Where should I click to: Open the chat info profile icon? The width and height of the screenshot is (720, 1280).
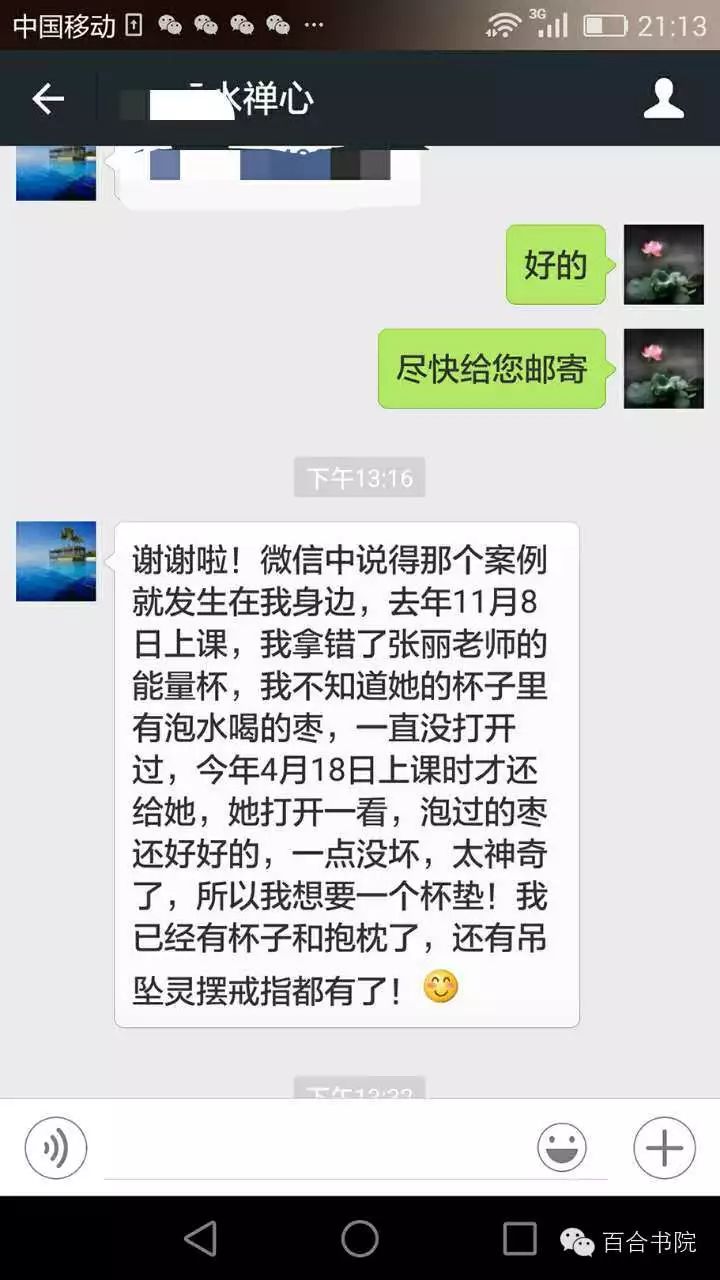click(x=663, y=99)
